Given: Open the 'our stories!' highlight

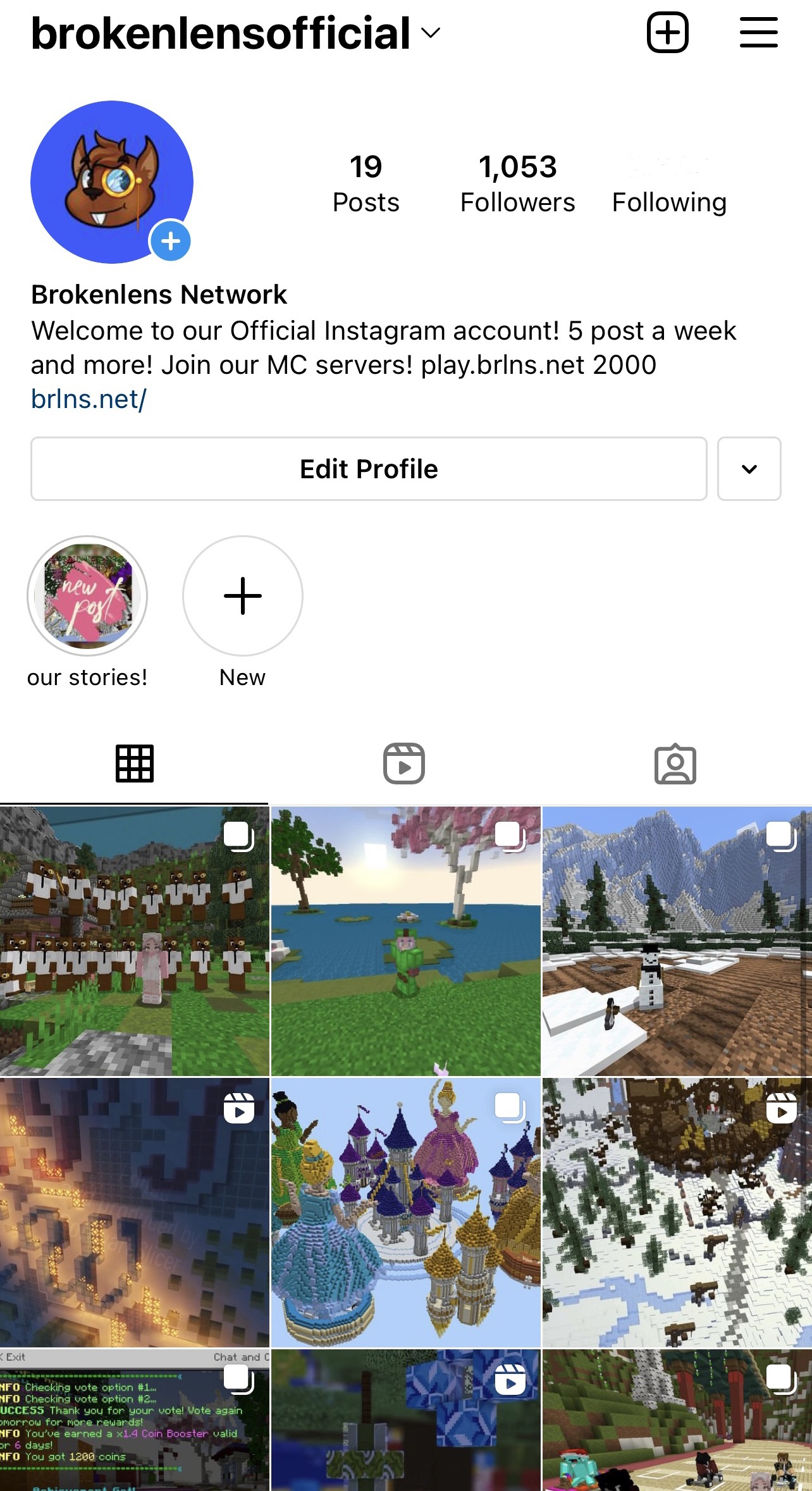Looking at the screenshot, I should [x=87, y=596].
